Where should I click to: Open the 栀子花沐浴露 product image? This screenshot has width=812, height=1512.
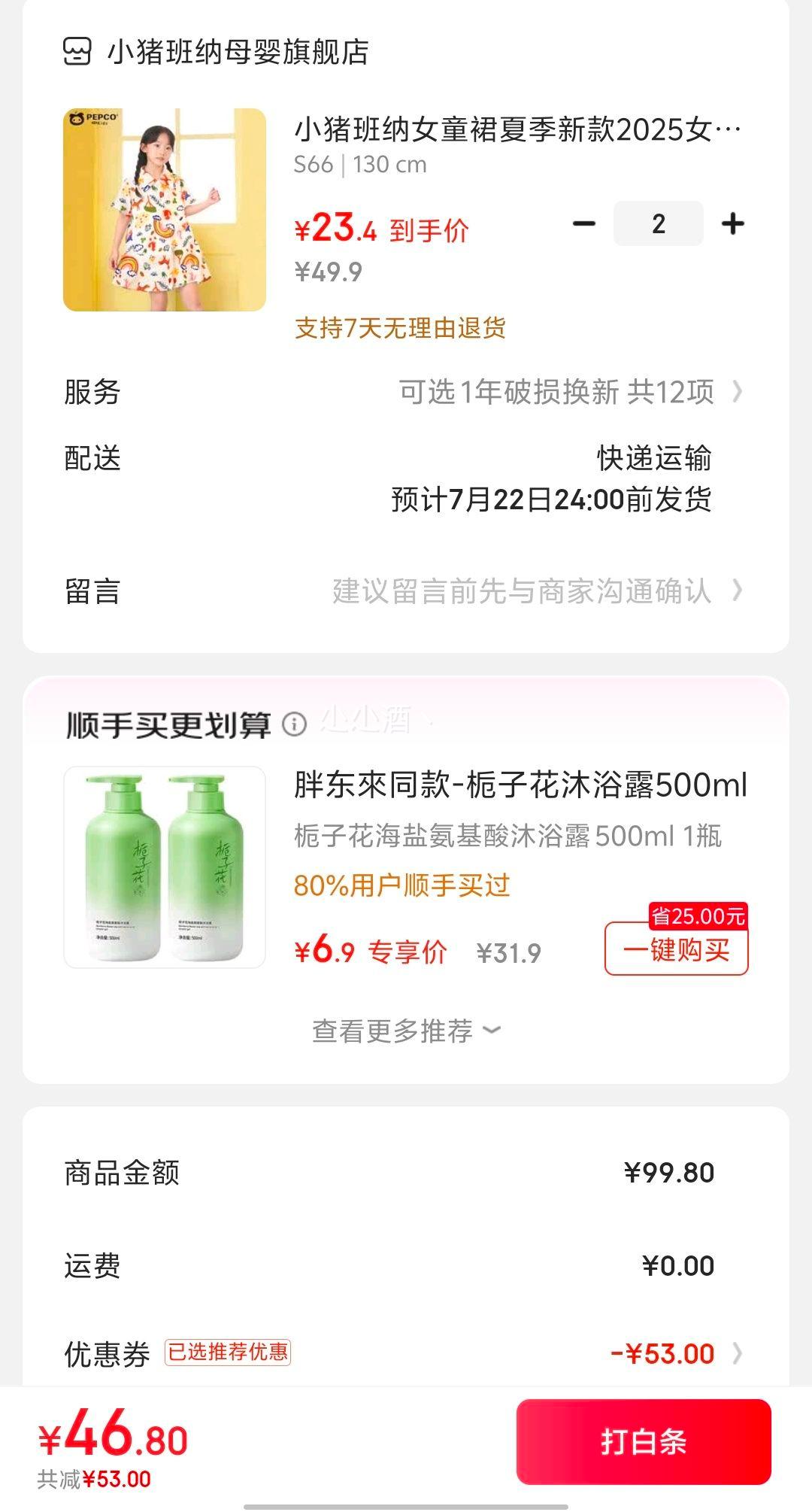[x=165, y=867]
